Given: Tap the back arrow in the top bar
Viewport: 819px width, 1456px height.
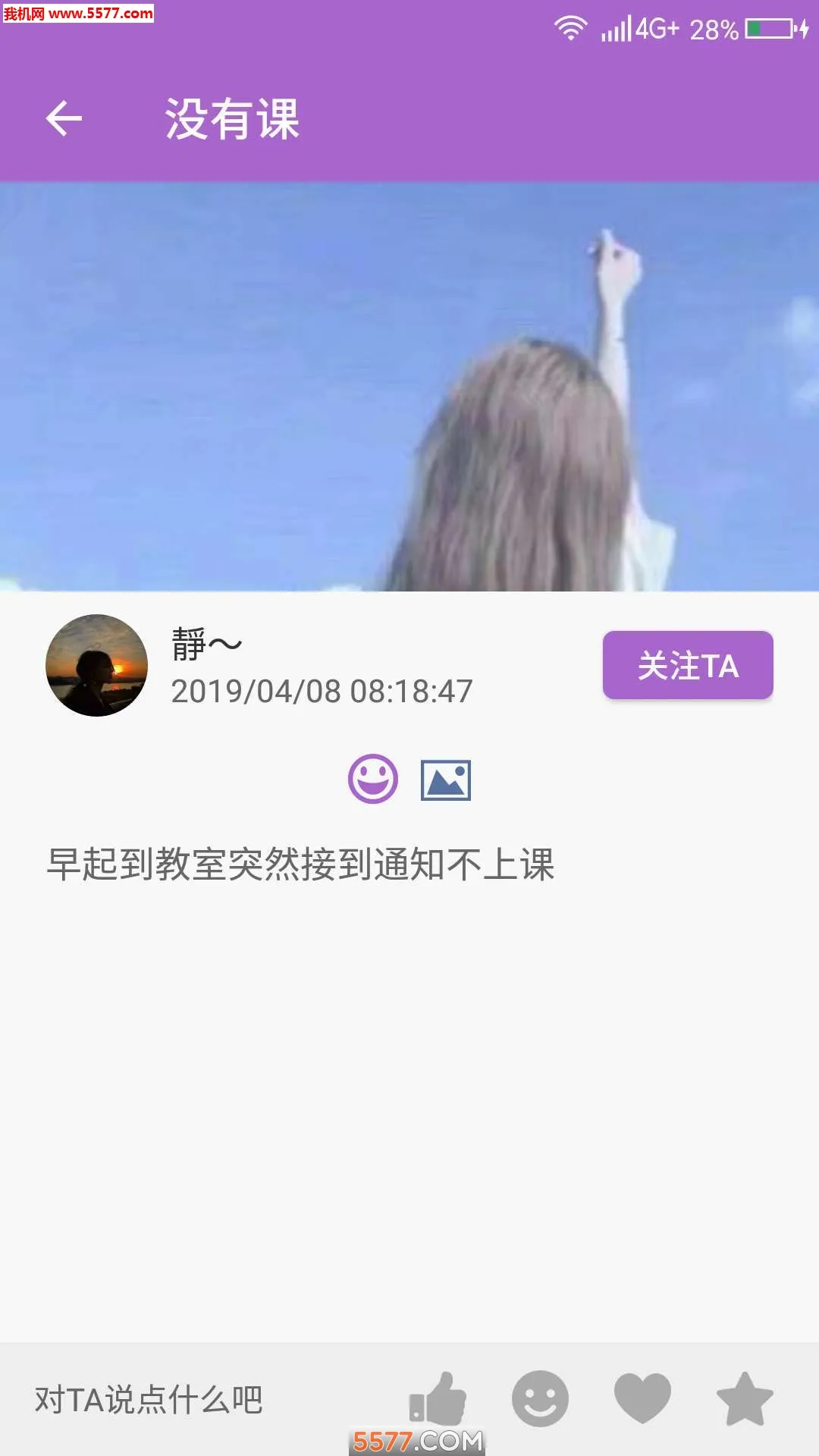Looking at the screenshot, I should click(x=64, y=118).
